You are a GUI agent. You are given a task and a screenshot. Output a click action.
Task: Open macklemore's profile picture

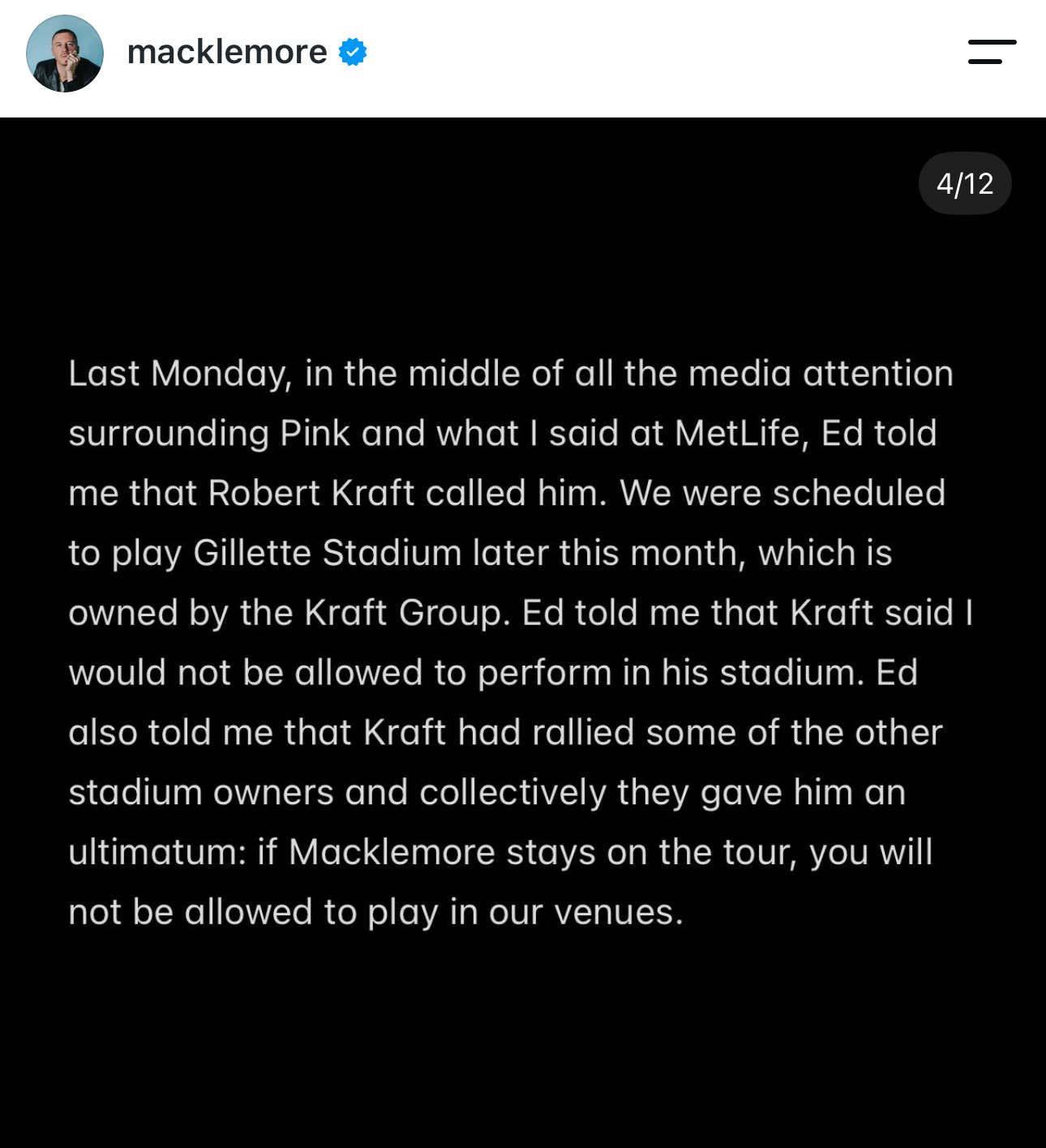(x=65, y=54)
